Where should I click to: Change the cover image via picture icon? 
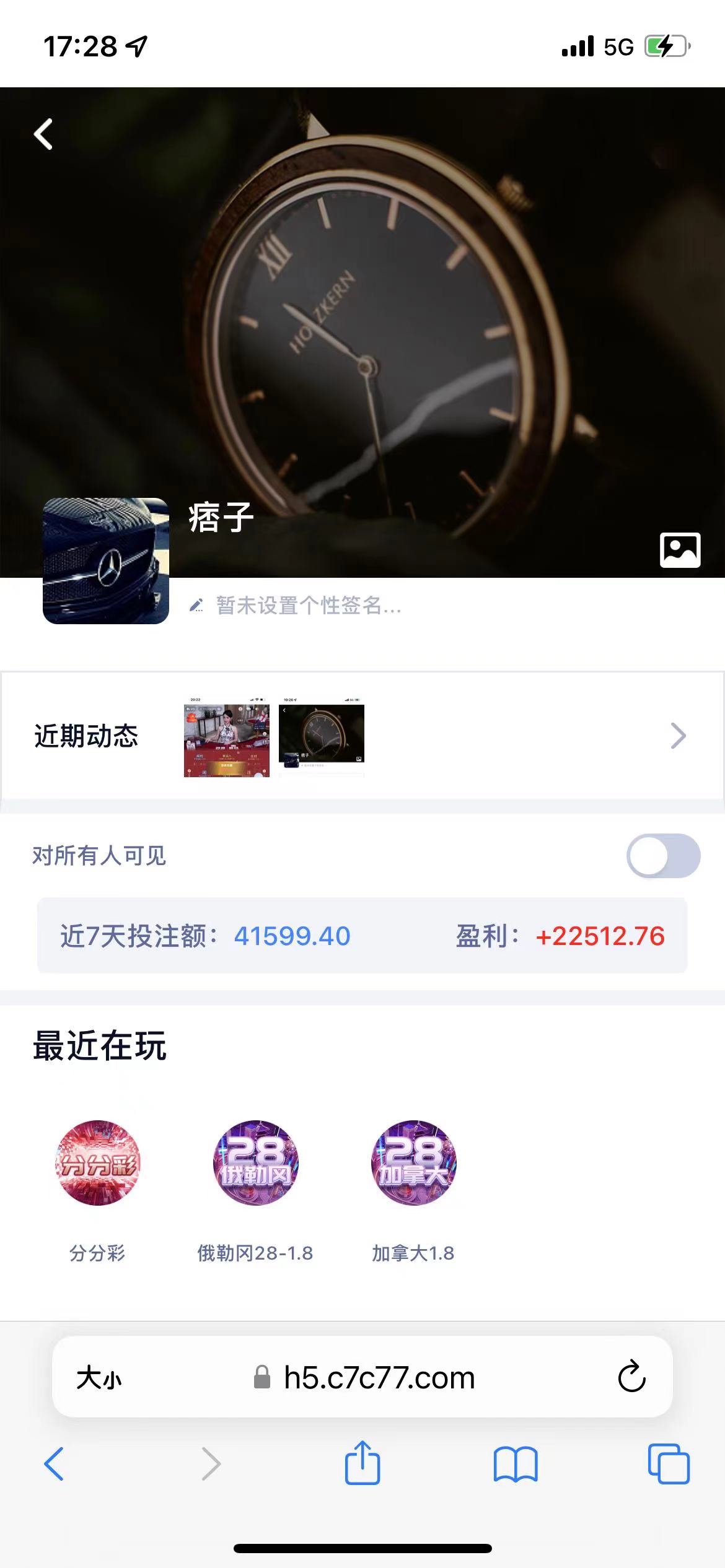click(x=680, y=549)
